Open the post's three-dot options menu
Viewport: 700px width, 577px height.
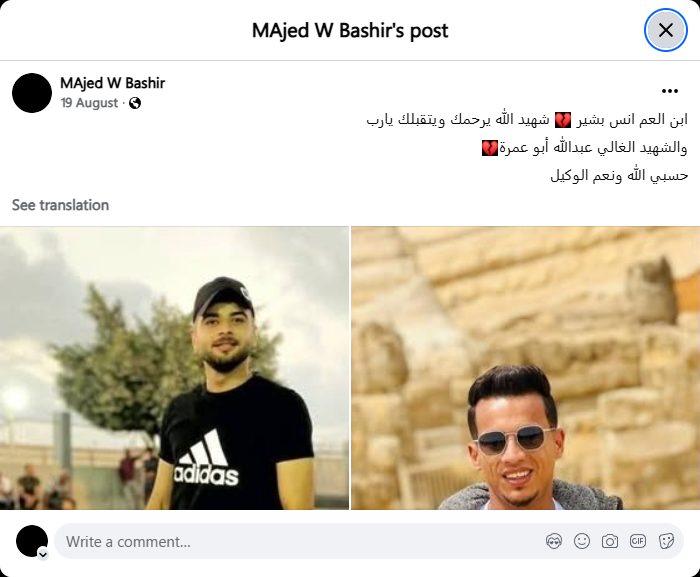point(670,91)
